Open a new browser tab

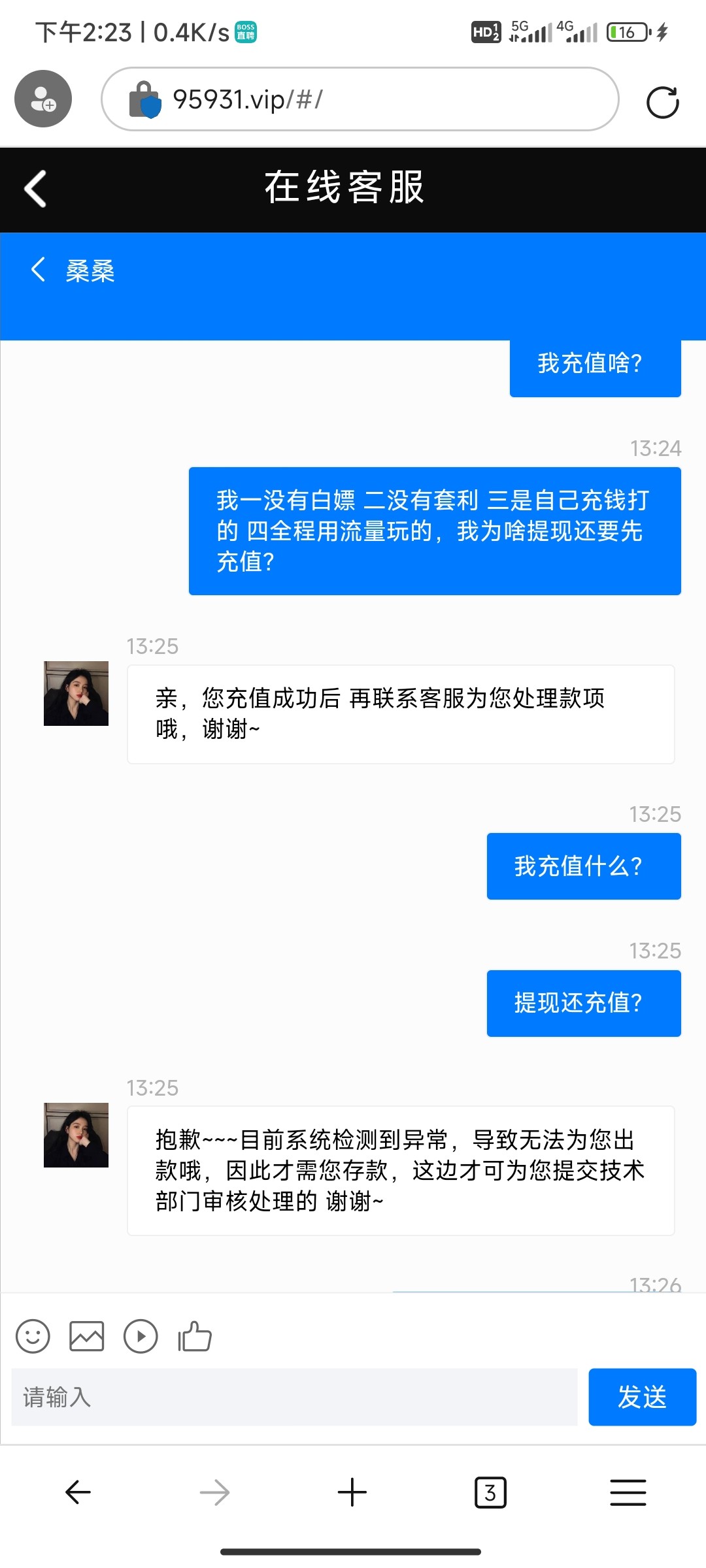tap(352, 1492)
